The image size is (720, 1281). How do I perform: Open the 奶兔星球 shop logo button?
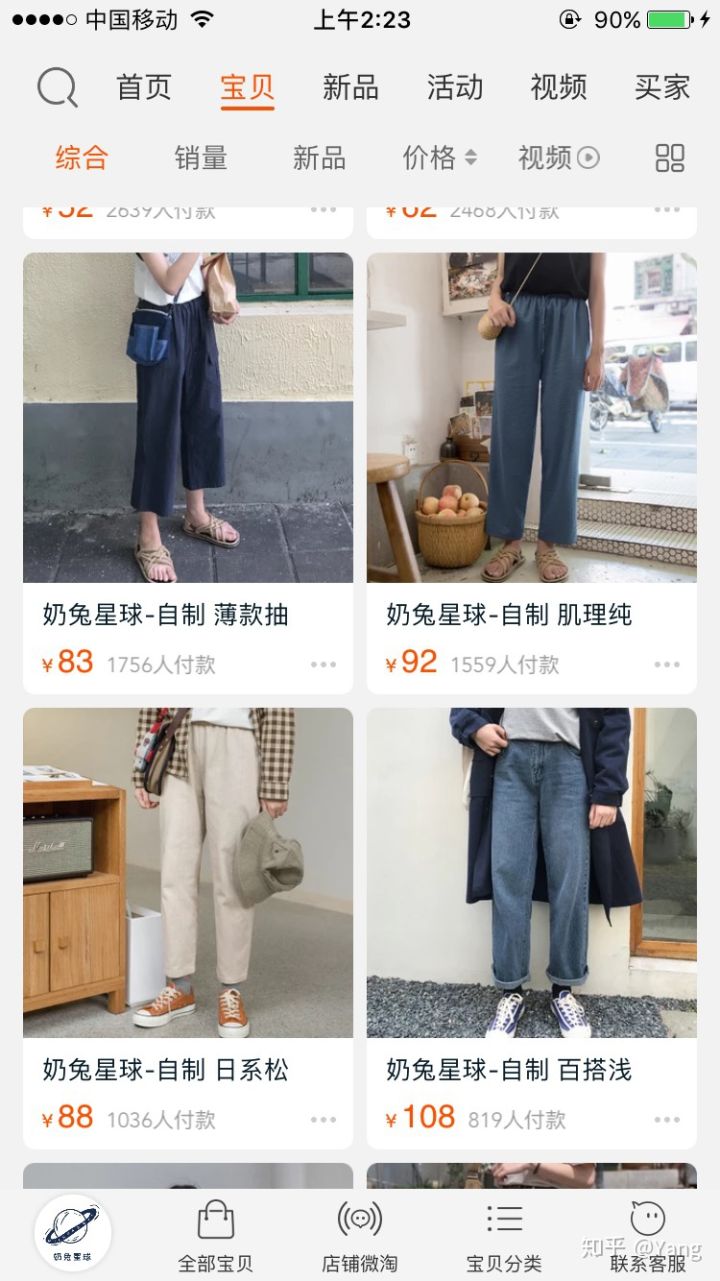pyautogui.click(x=72, y=1232)
